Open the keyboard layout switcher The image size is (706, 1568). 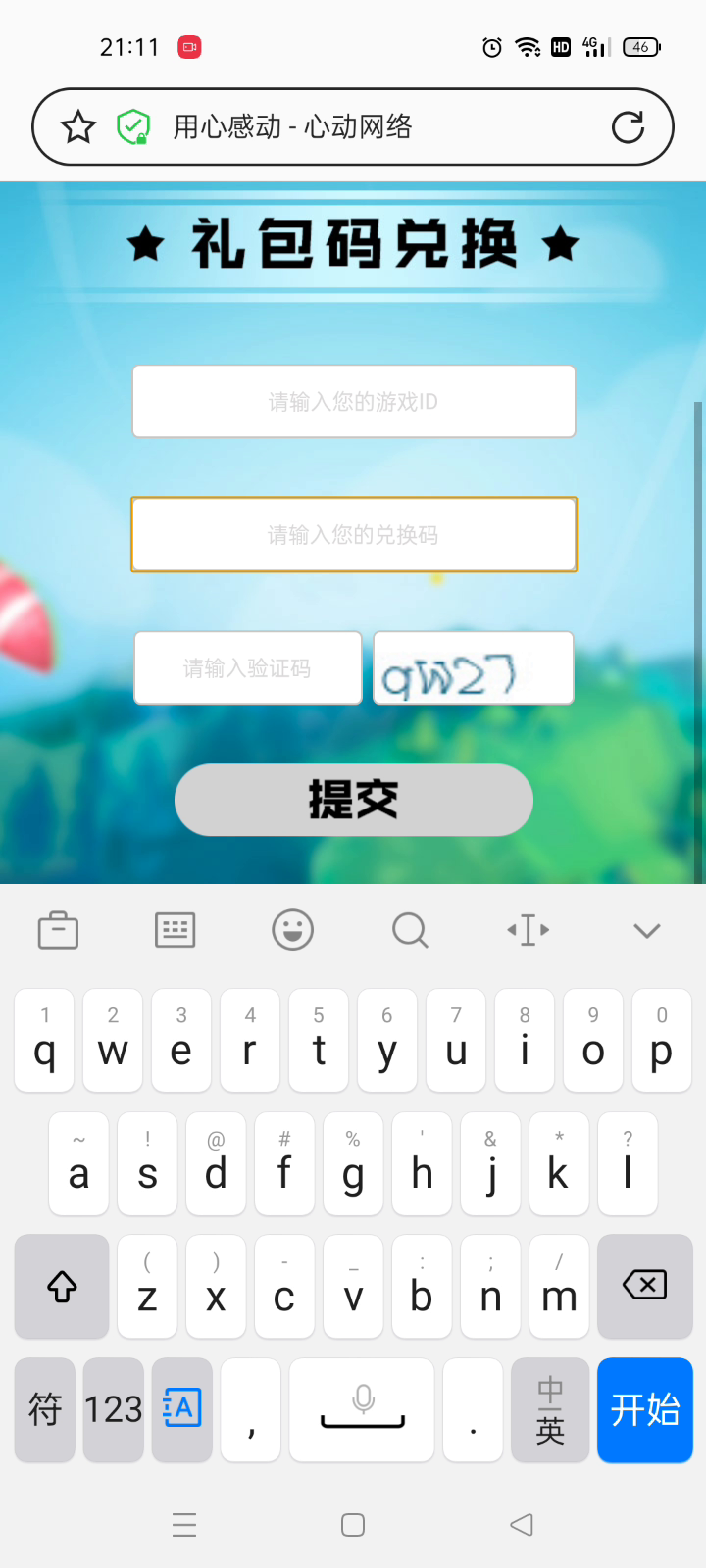(176, 930)
